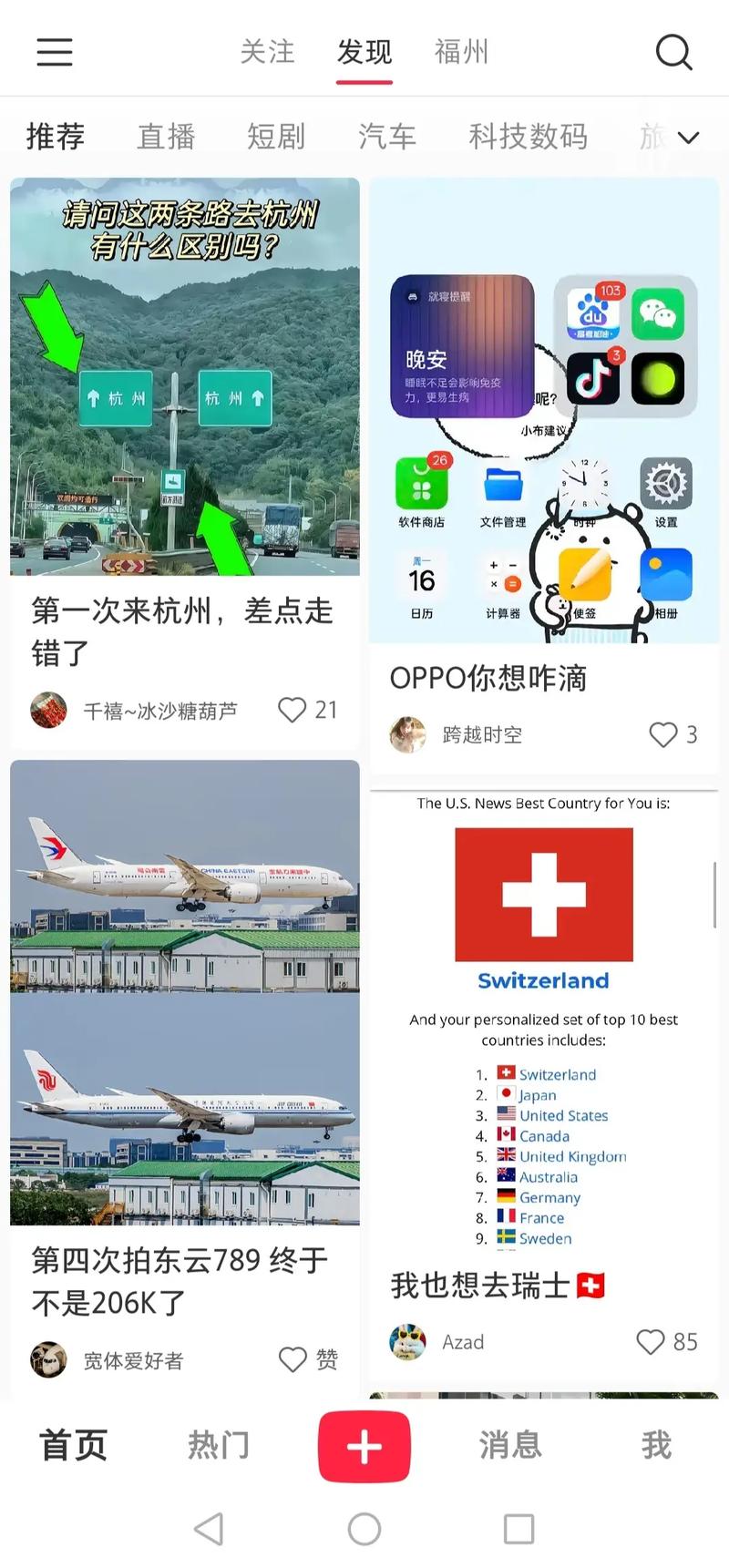
Task: Like the OPPO你想咋滴 post
Action: point(662,734)
